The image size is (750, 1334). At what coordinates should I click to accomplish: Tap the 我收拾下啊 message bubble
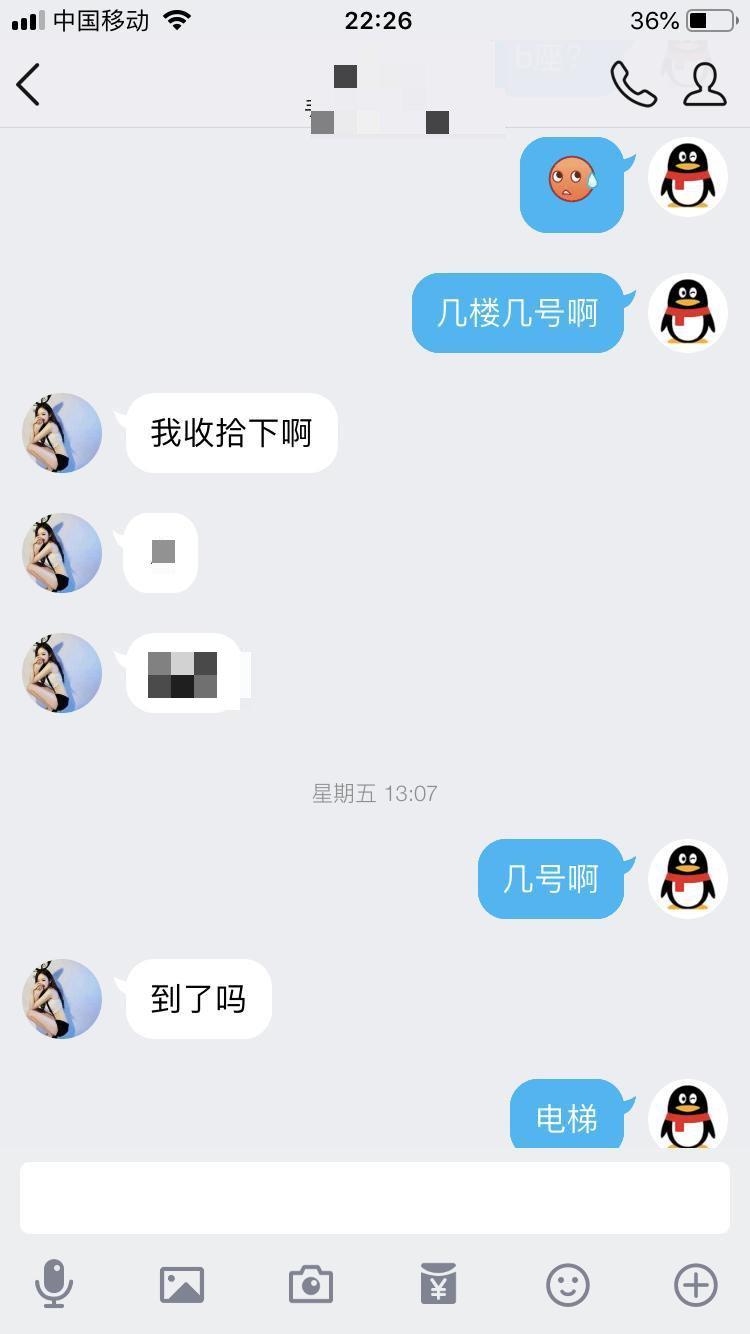(231, 433)
